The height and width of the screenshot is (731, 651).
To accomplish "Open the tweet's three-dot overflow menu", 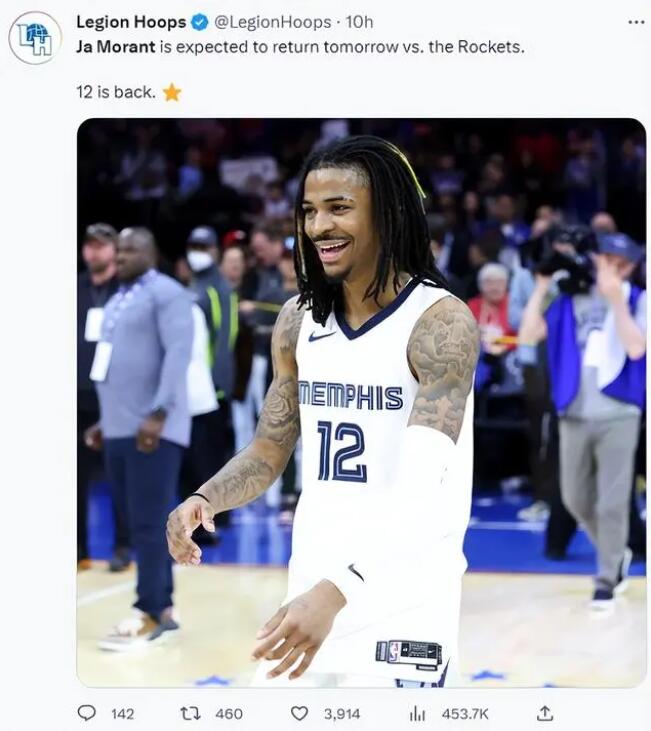I will (636, 22).
